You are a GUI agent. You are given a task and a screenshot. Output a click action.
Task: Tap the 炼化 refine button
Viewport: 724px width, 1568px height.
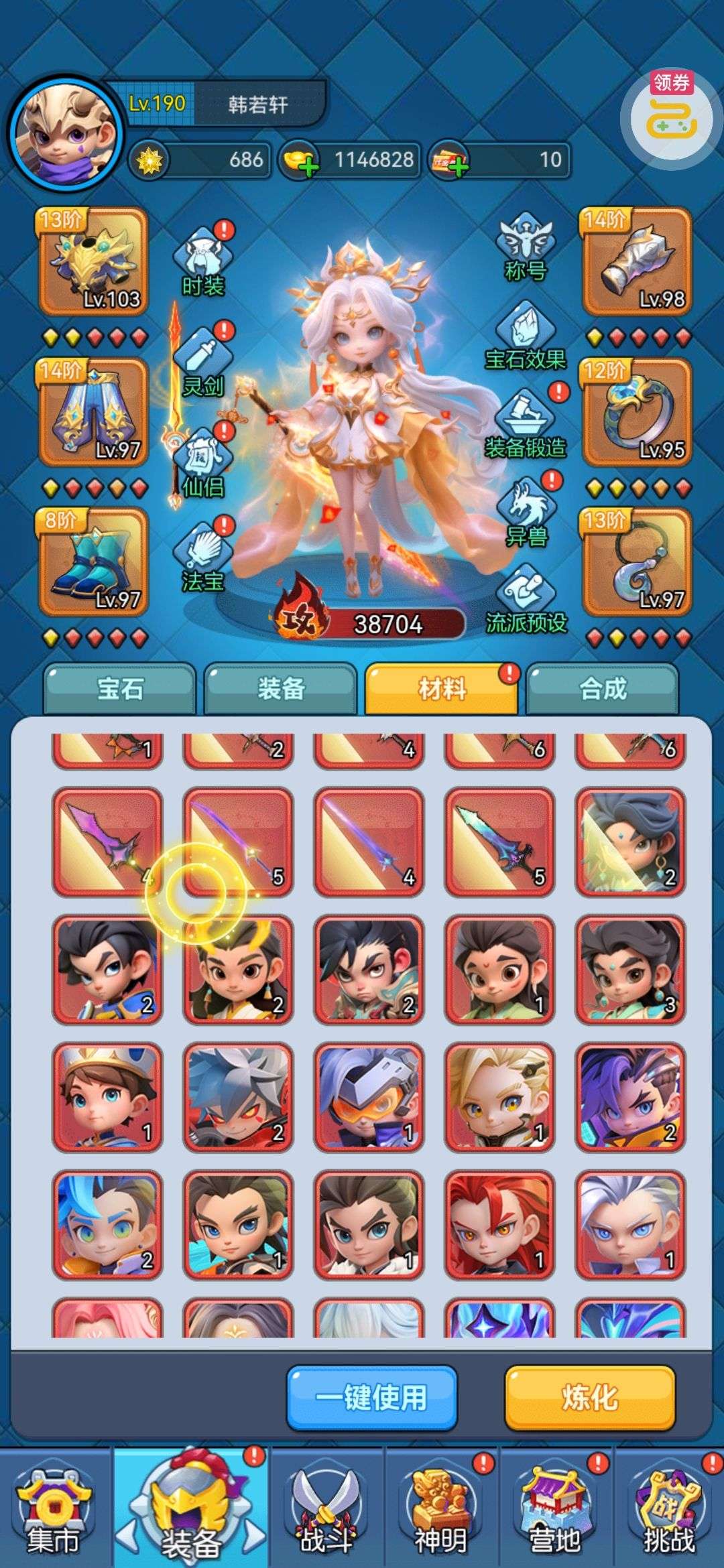(590, 1397)
